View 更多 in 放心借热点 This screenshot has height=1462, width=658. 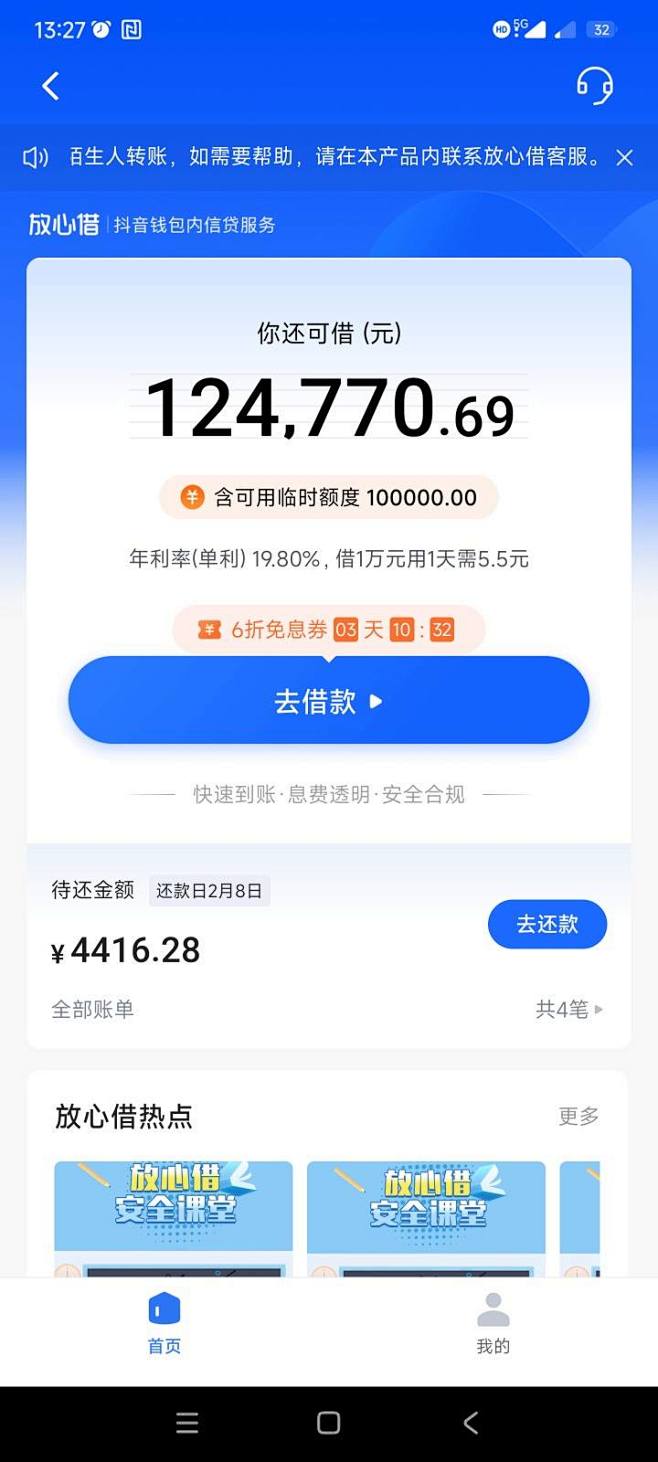[x=578, y=1116]
